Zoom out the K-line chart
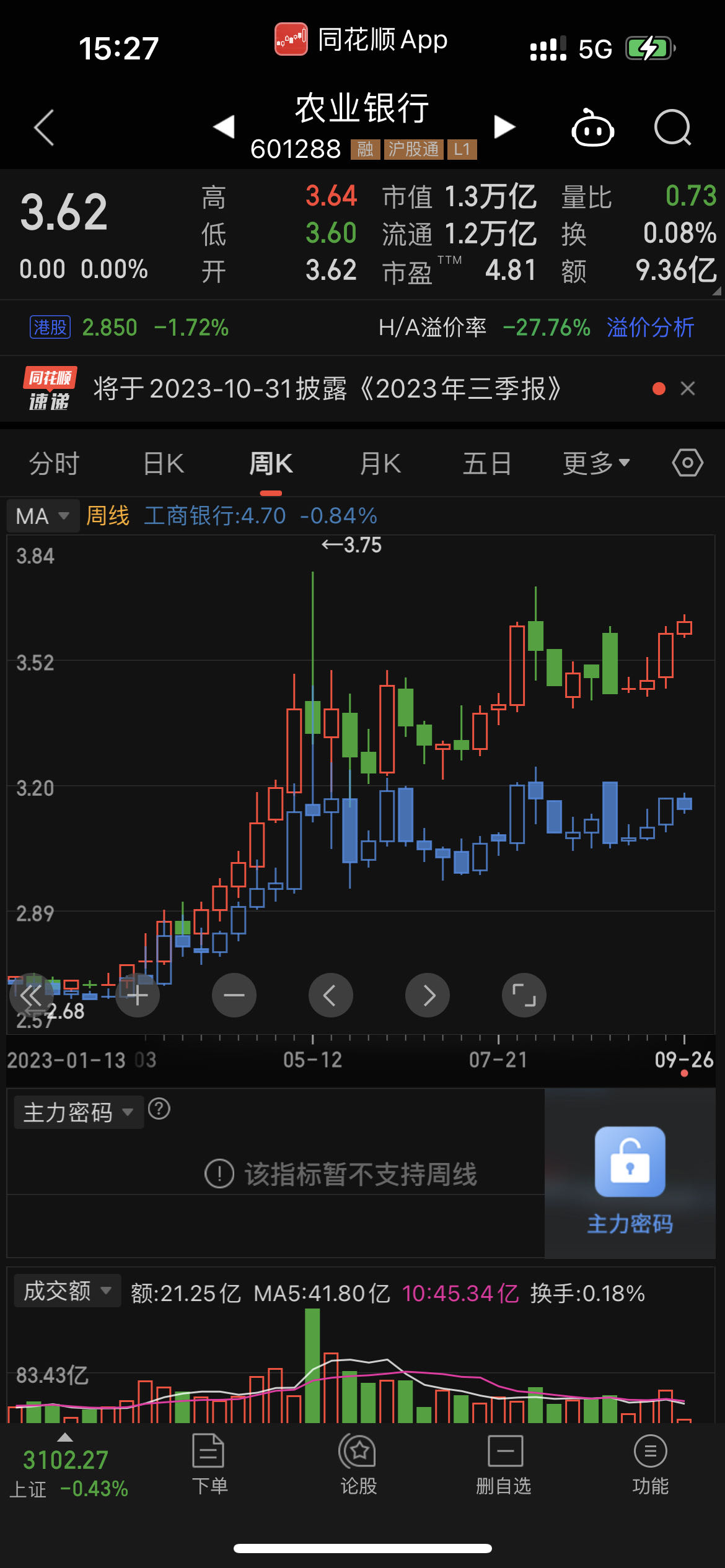The image size is (725, 1568). [x=234, y=995]
